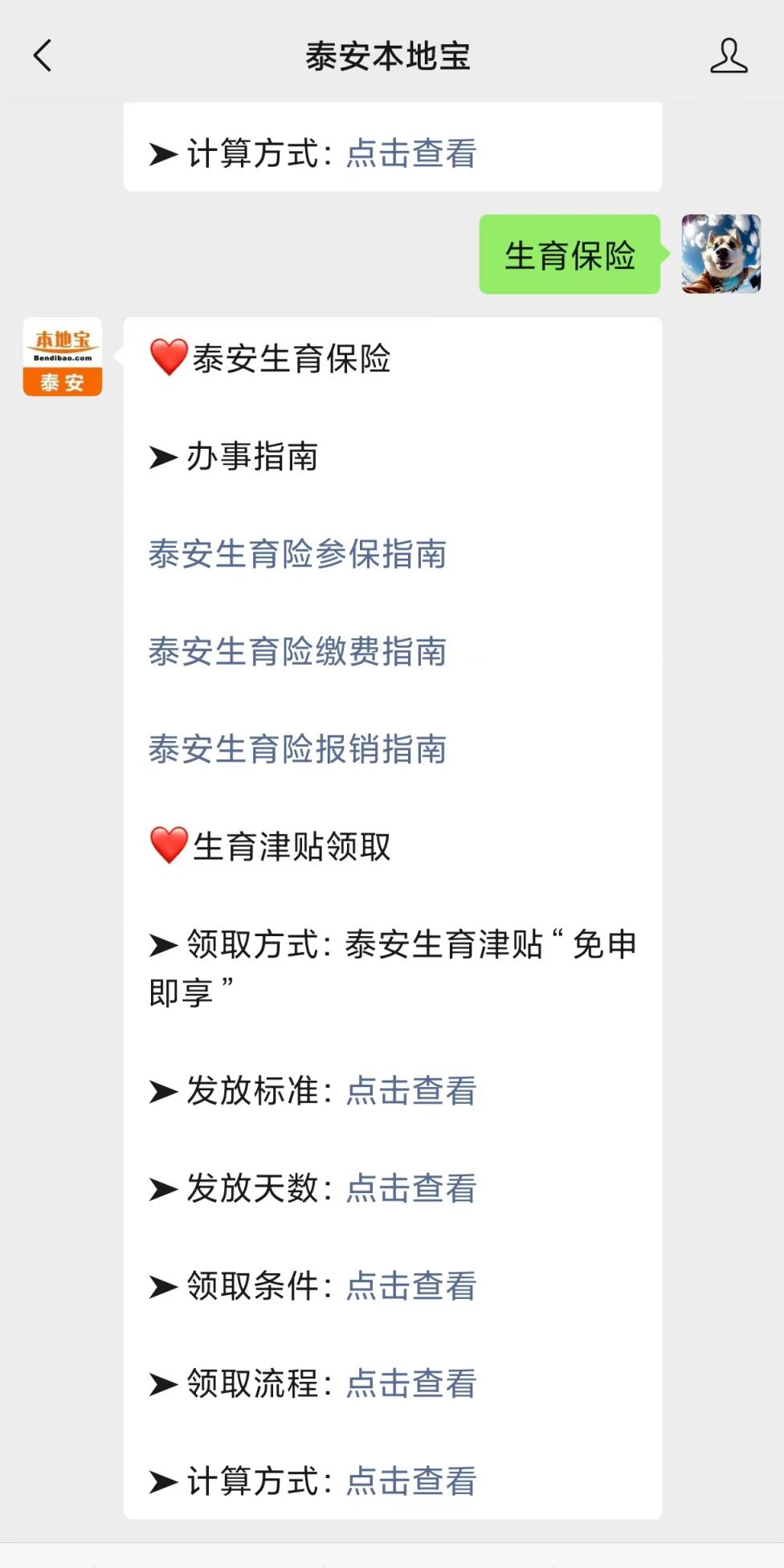784x1568 pixels.
Task: Open 泰安生育险缴费指南 link
Action: (297, 651)
